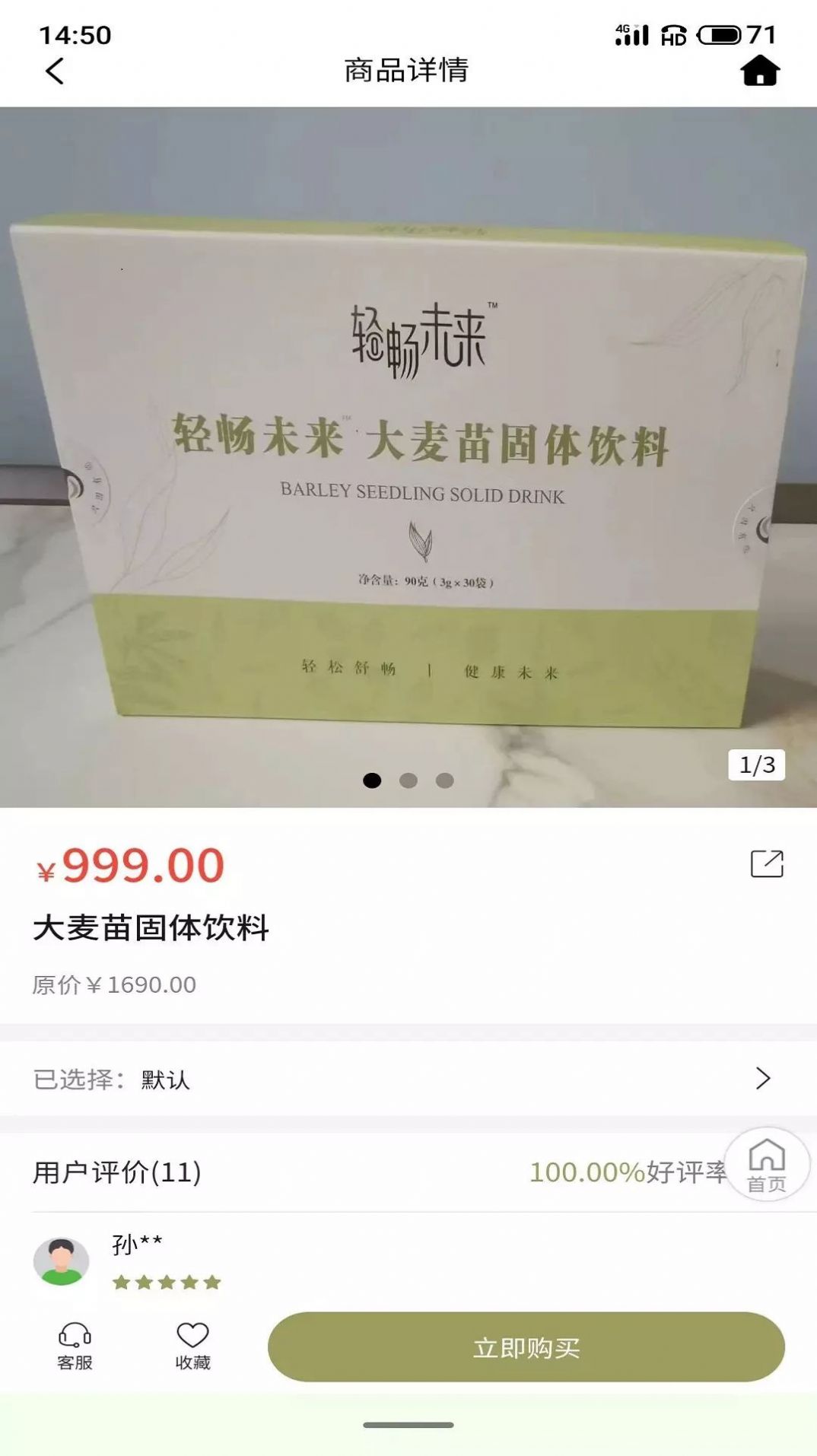Open reviewer 孙** avatar
This screenshot has width=817, height=1456.
click(60, 1261)
